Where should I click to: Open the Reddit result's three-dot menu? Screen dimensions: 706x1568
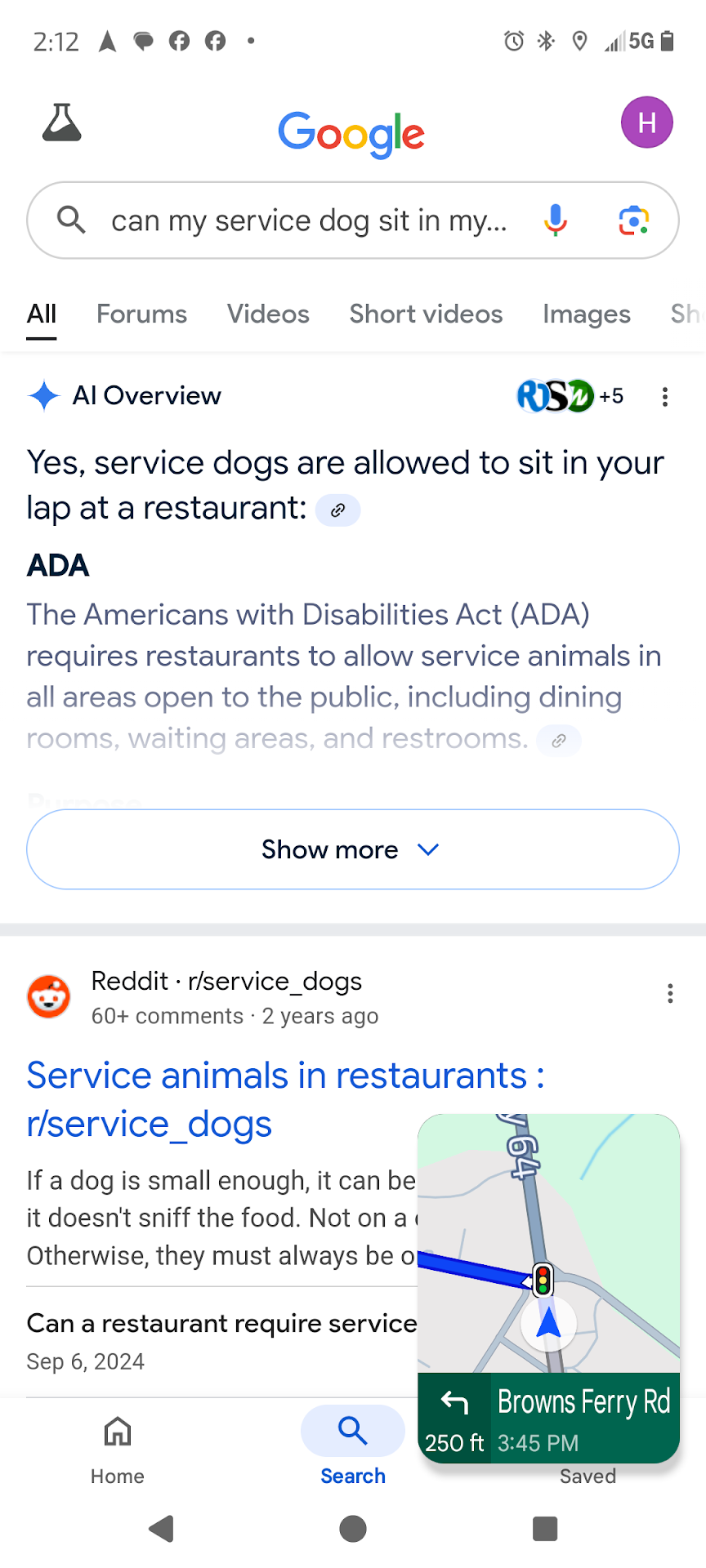click(670, 993)
